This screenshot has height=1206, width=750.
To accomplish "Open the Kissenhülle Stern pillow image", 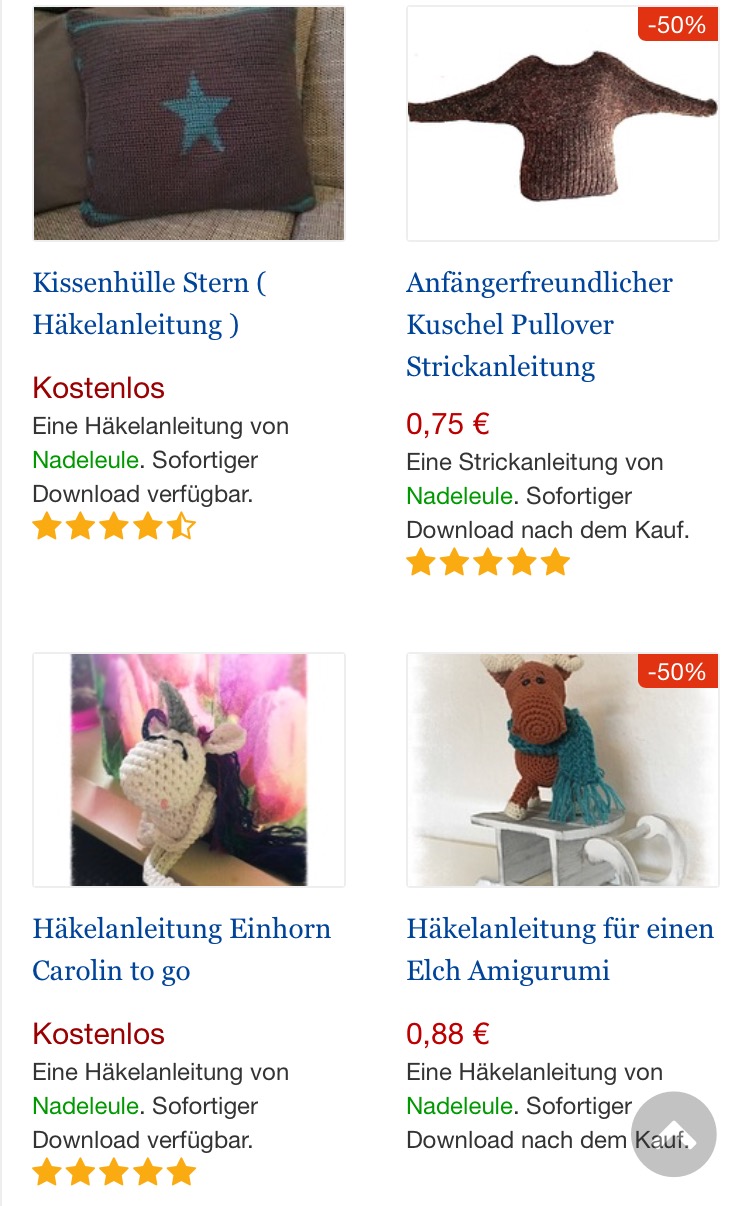I will 189,124.
